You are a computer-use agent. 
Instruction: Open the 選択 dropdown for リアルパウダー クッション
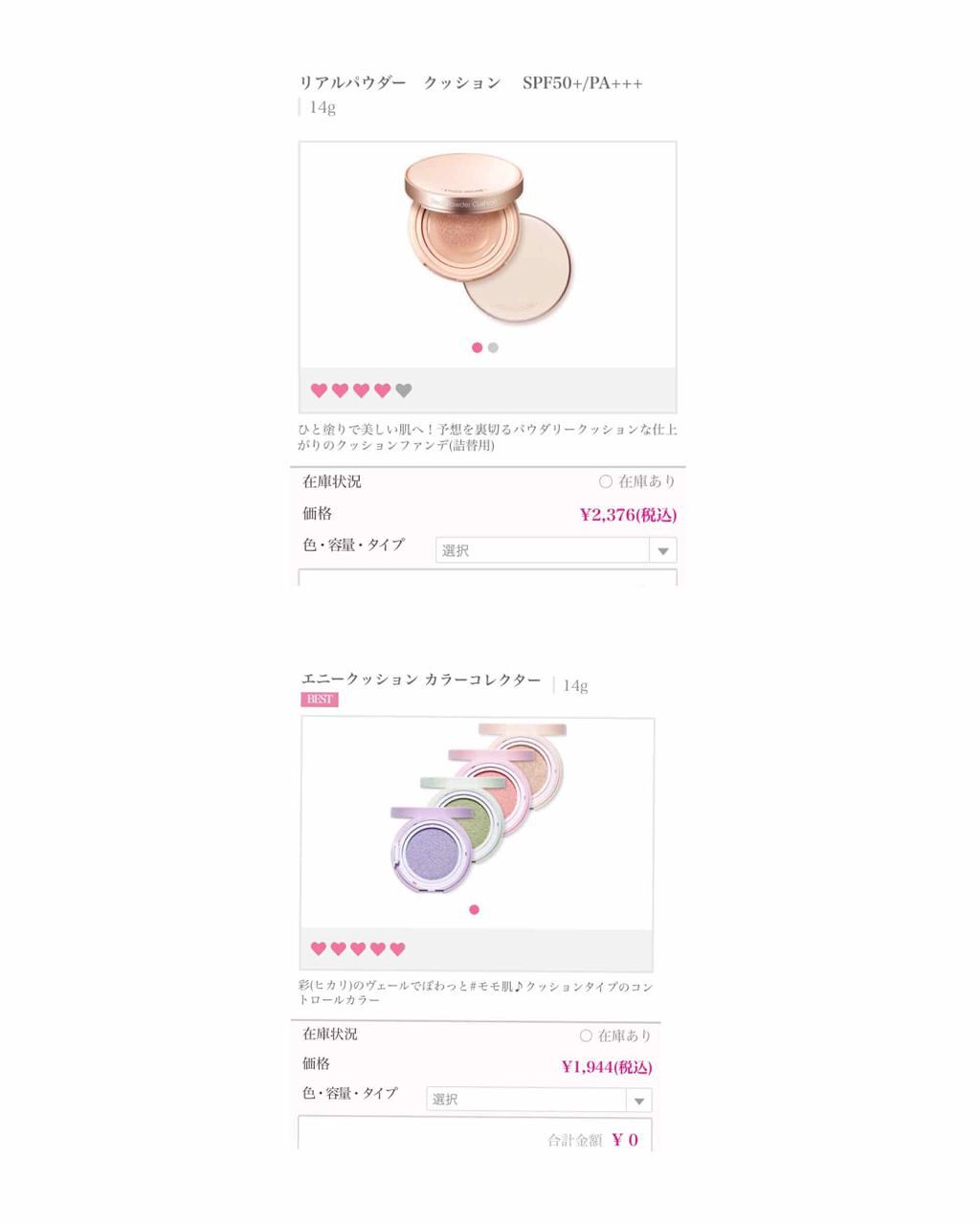click(x=536, y=550)
